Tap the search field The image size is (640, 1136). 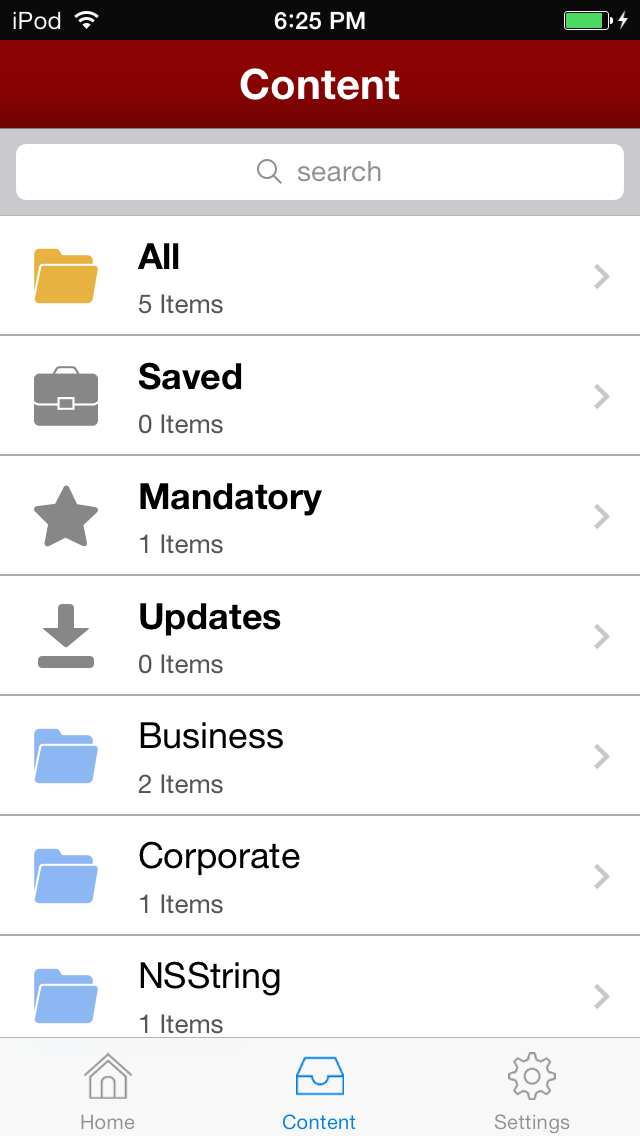pos(320,172)
